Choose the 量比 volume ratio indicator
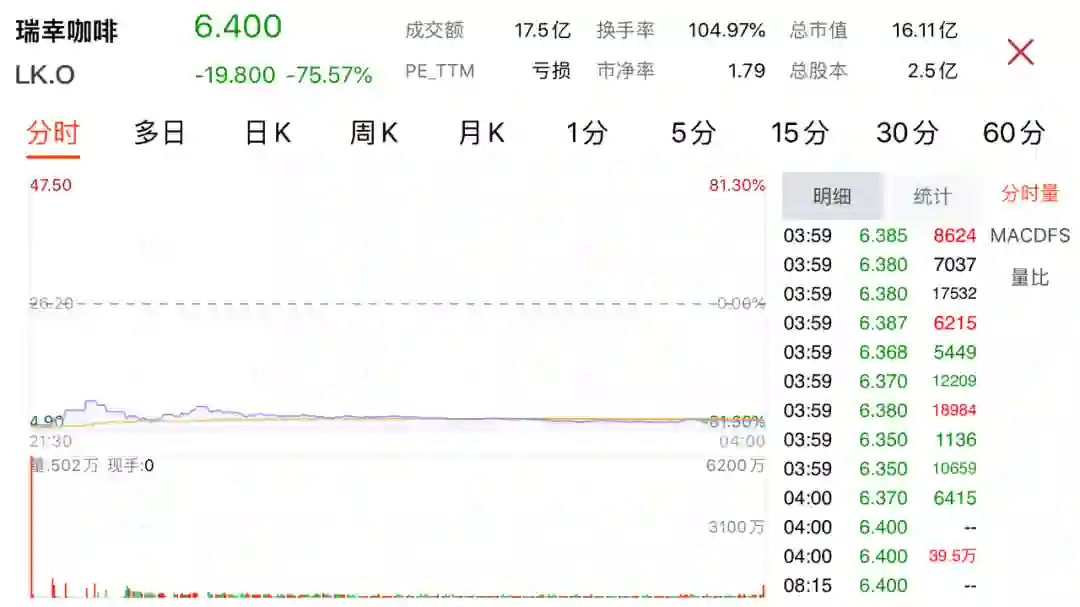 [x=1030, y=277]
